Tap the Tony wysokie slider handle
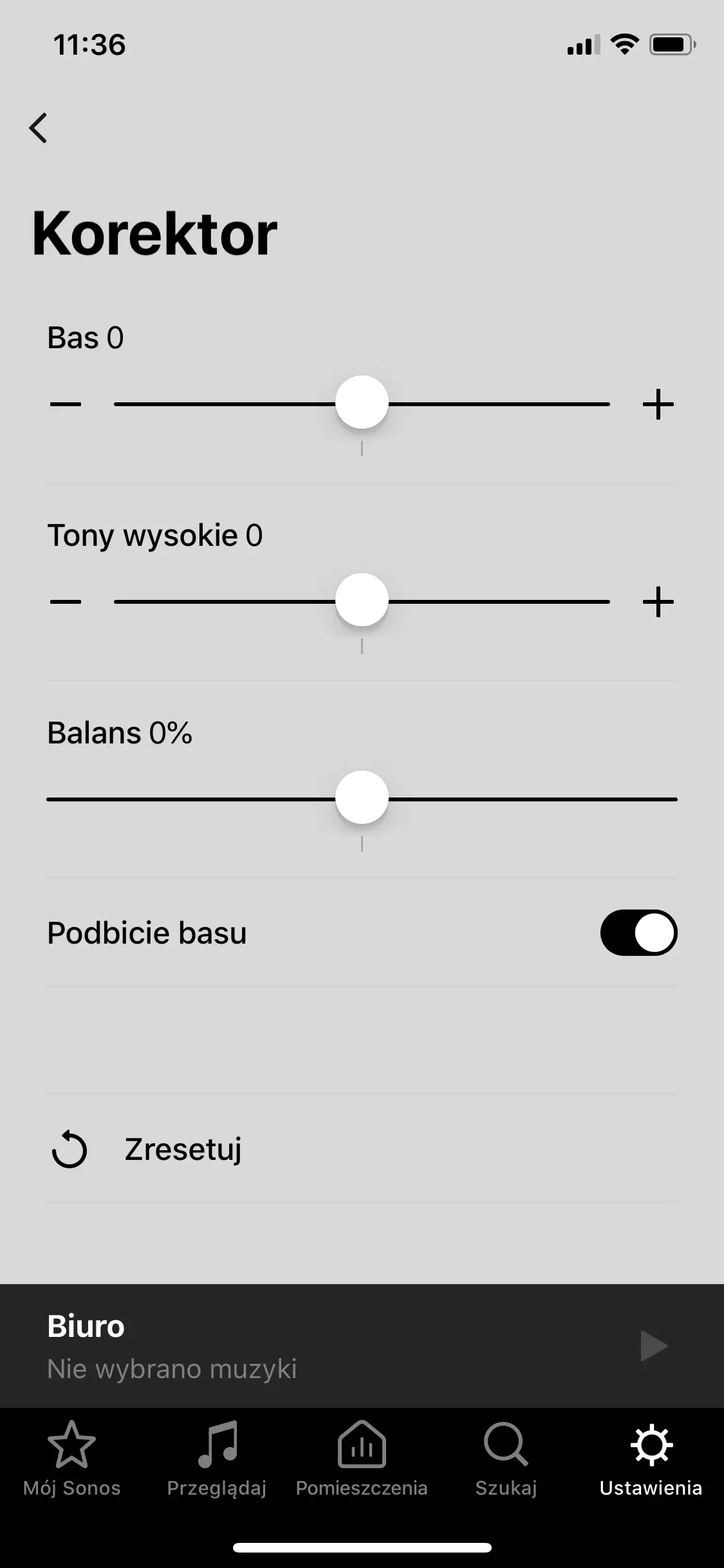Viewport: 724px width, 1568px height. click(362, 601)
